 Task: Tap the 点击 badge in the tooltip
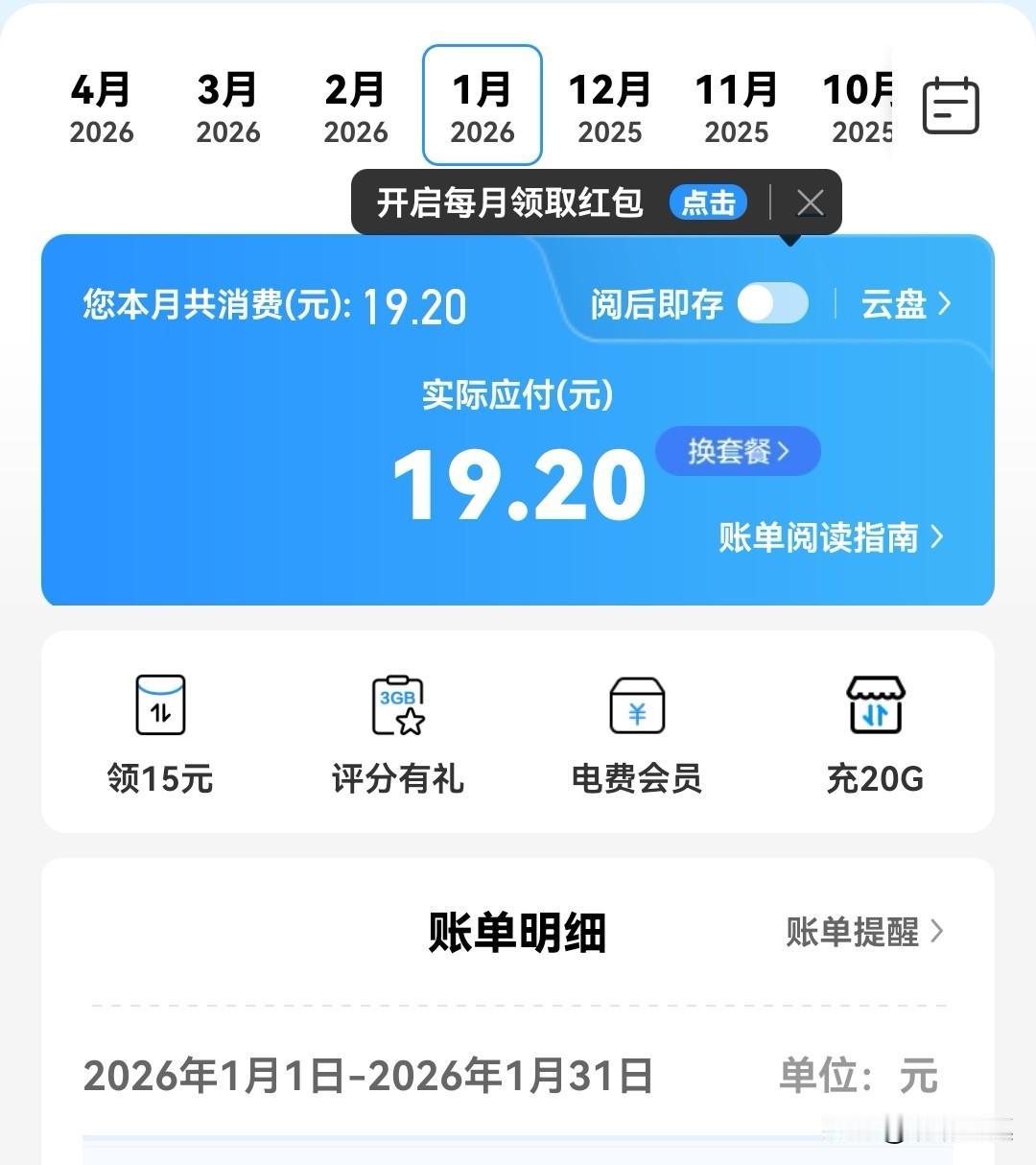[x=708, y=202]
